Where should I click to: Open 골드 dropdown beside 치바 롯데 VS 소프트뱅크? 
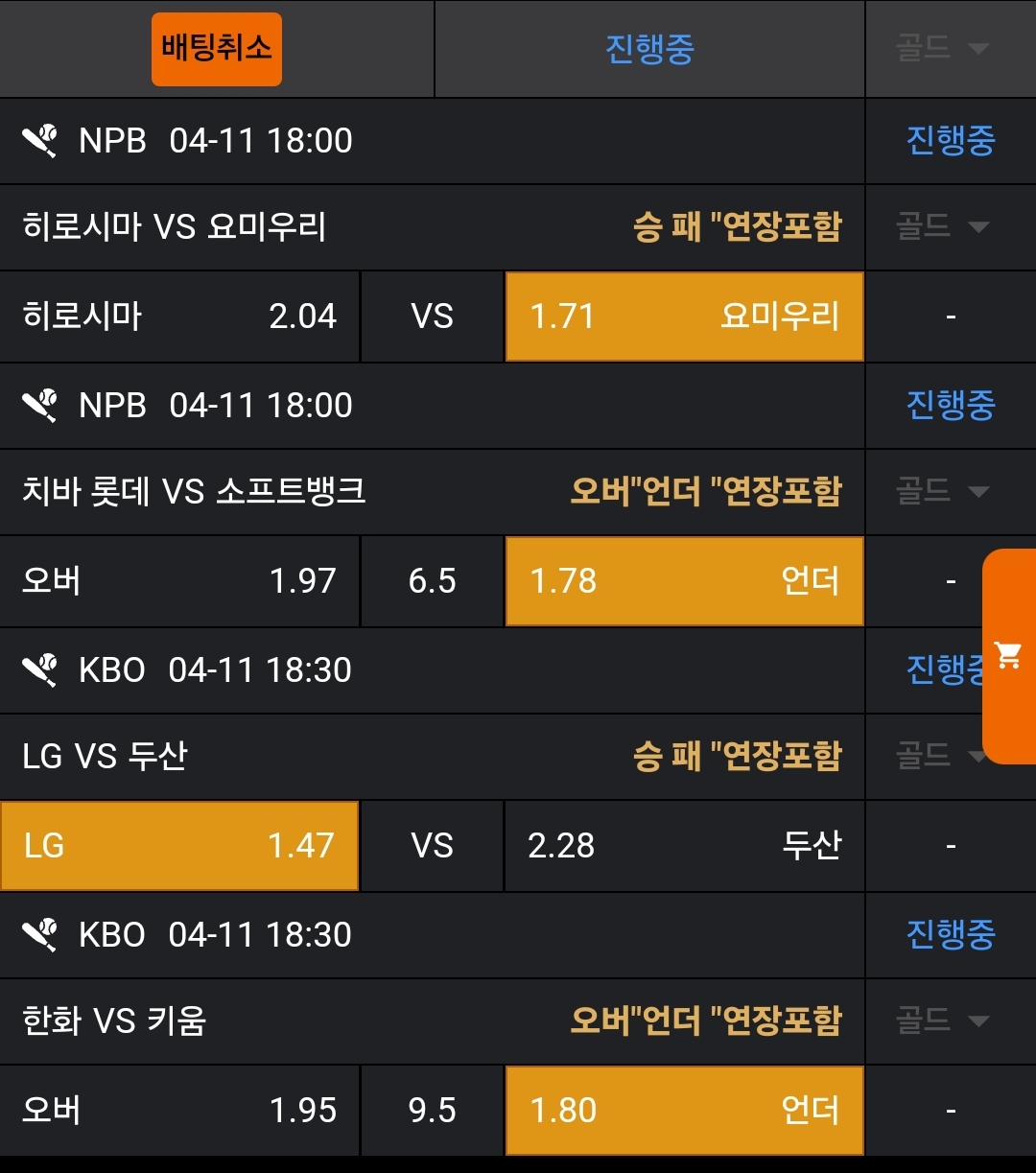(x=942, y=492)
